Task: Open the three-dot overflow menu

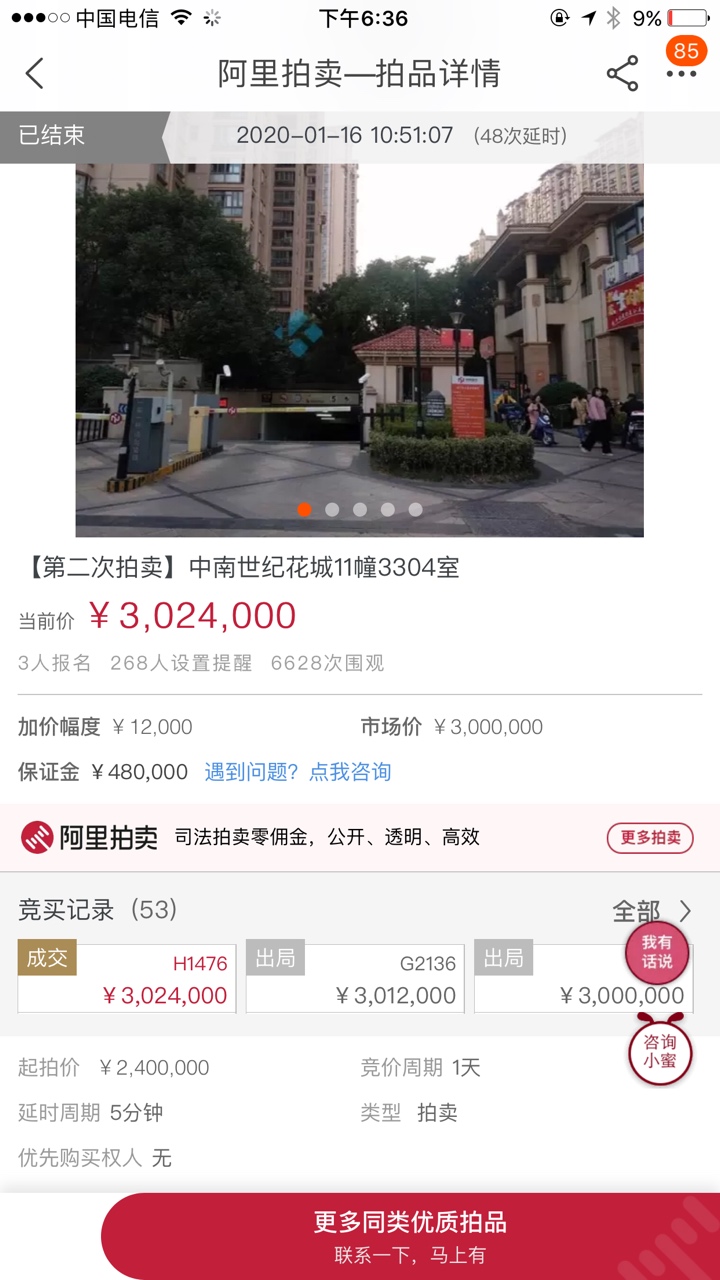Action: (682, 74)
